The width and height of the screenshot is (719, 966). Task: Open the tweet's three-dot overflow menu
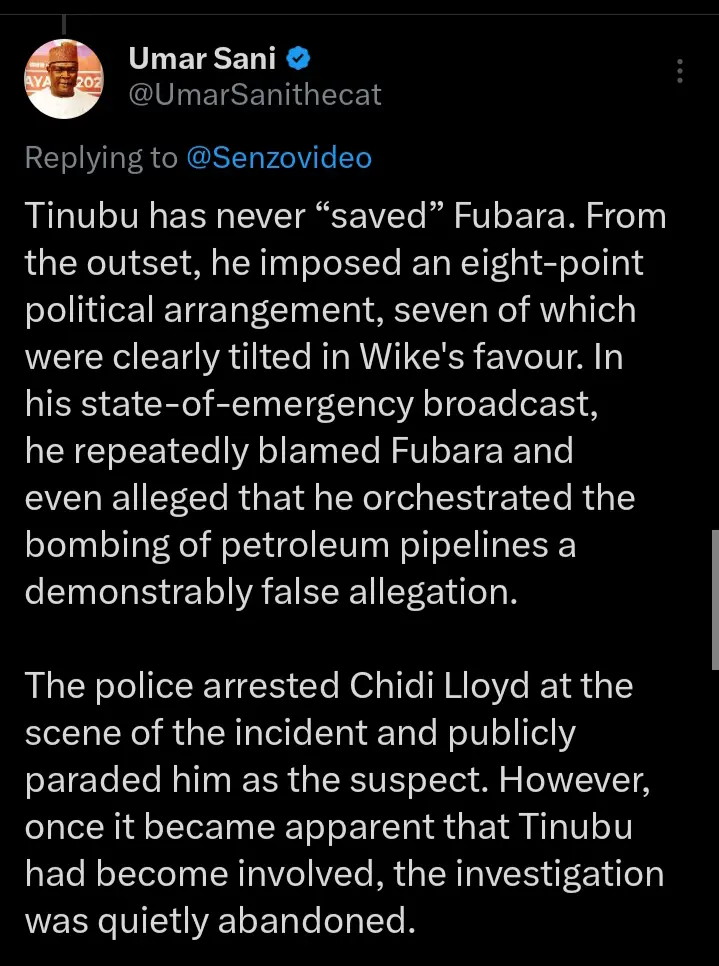coord(680,71)
